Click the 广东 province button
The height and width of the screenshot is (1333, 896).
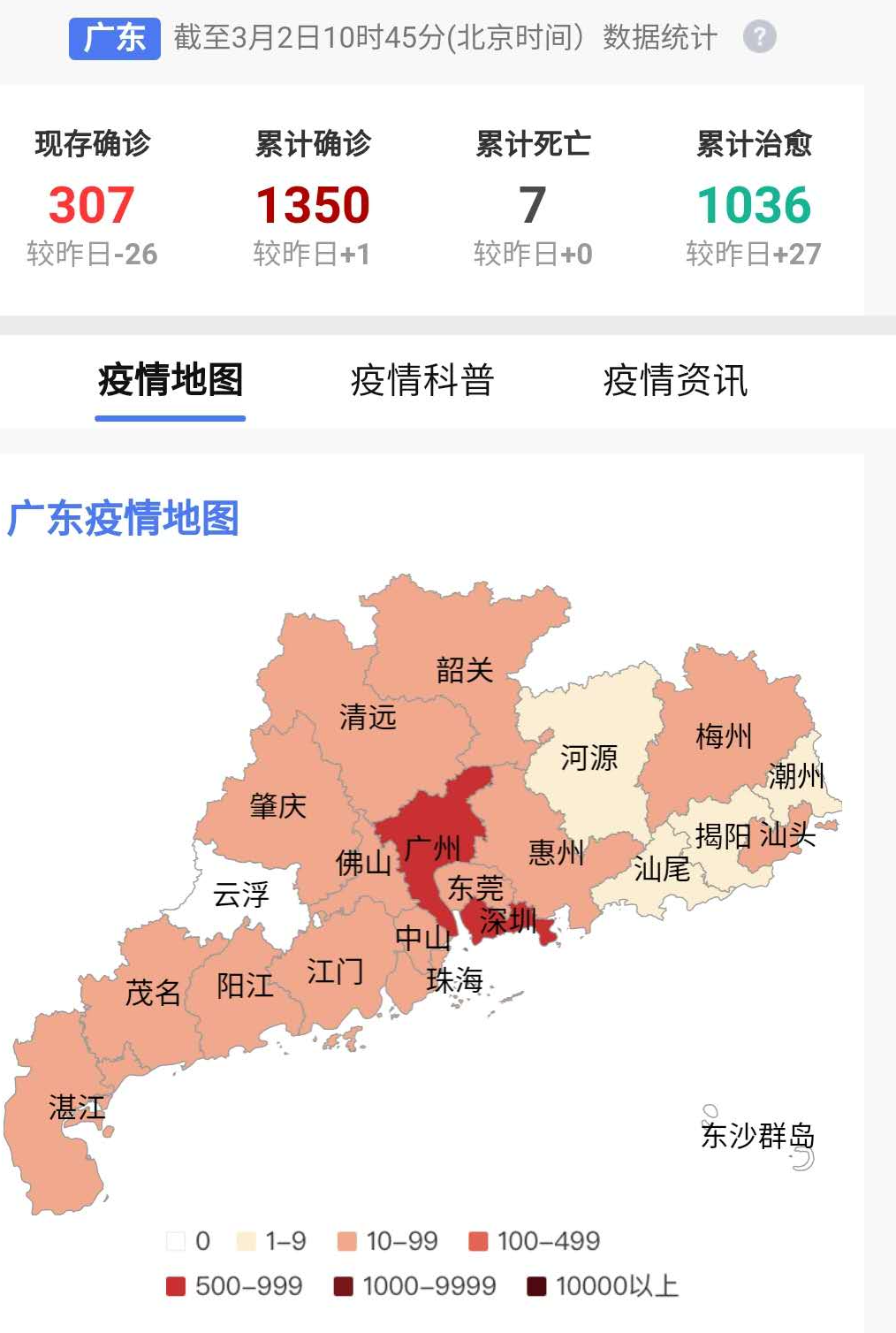click(112, 38)
